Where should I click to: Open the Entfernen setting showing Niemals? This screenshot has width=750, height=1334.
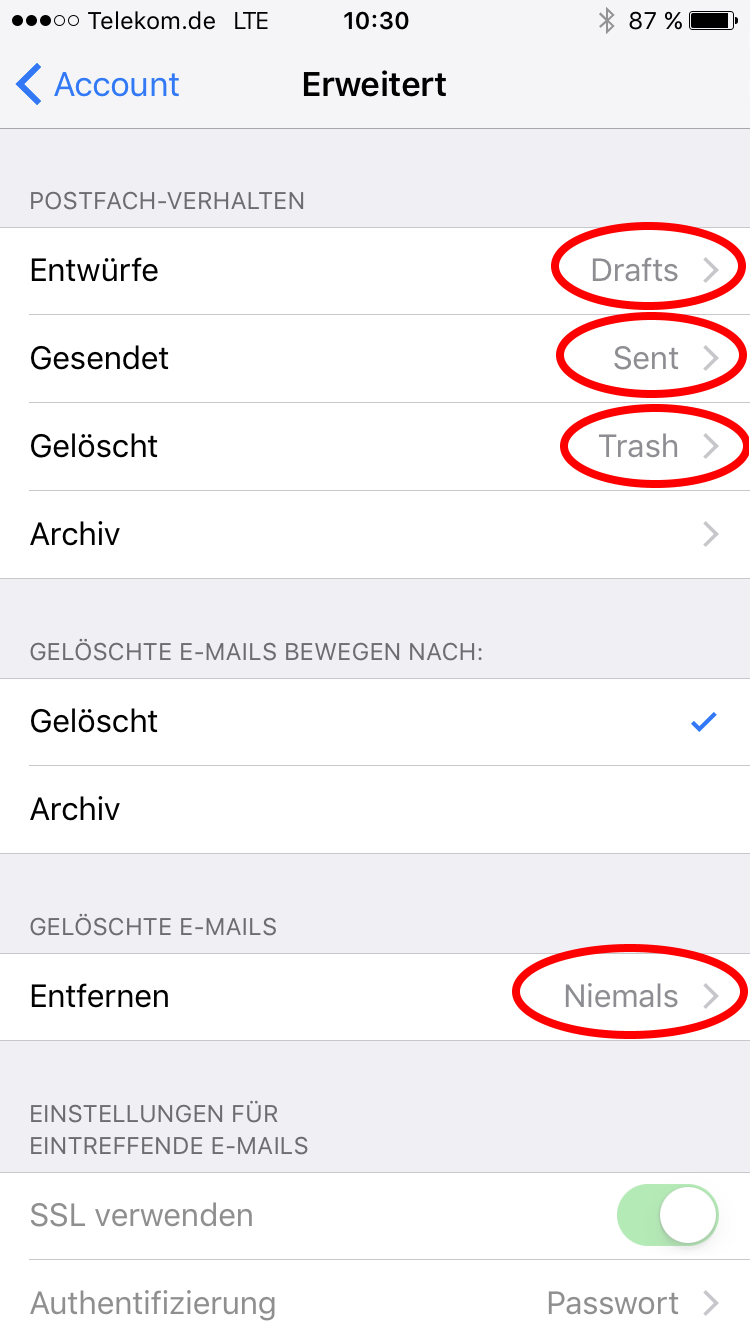tap(375, 997)
